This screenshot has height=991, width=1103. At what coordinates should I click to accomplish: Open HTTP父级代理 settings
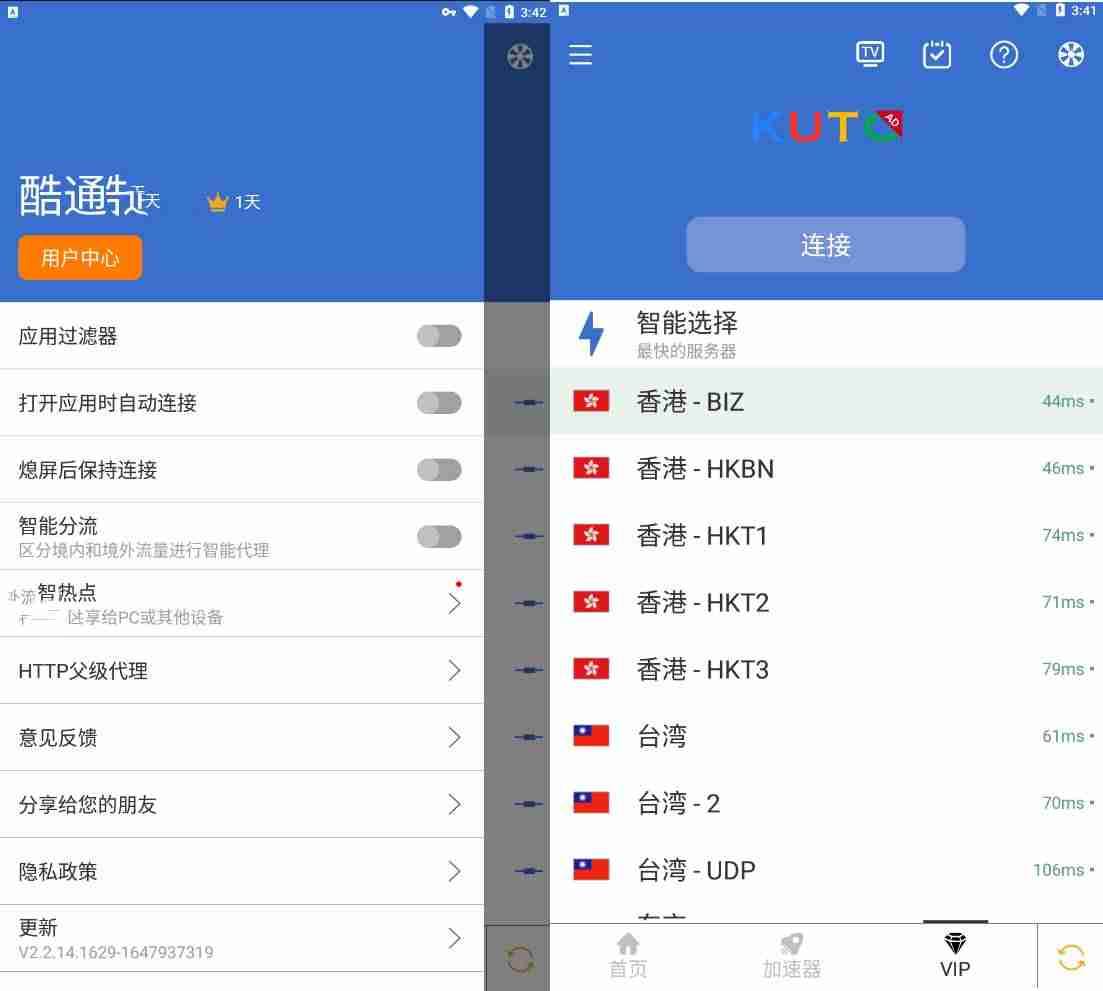click(240, 671)
